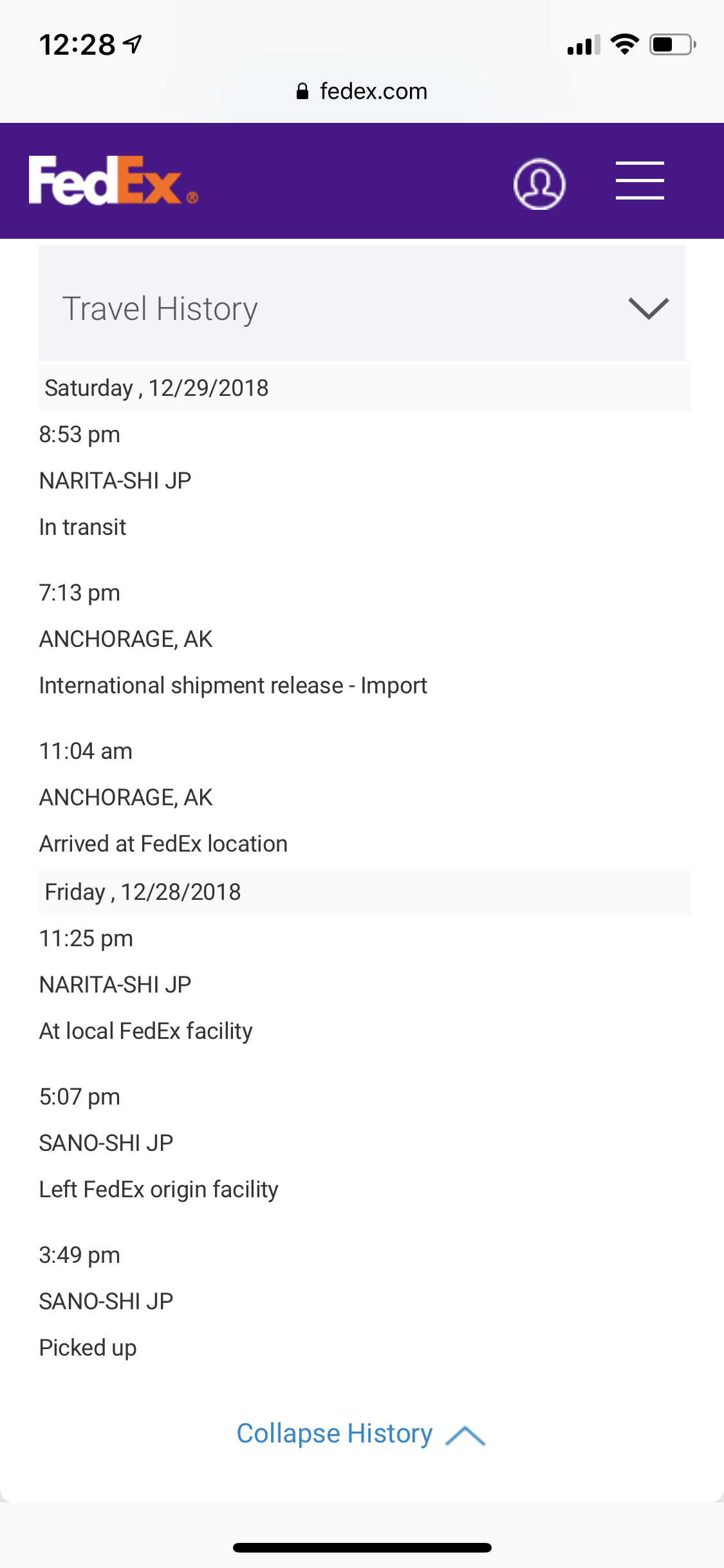Tap the FedEx logo to go home

[113, 181]
